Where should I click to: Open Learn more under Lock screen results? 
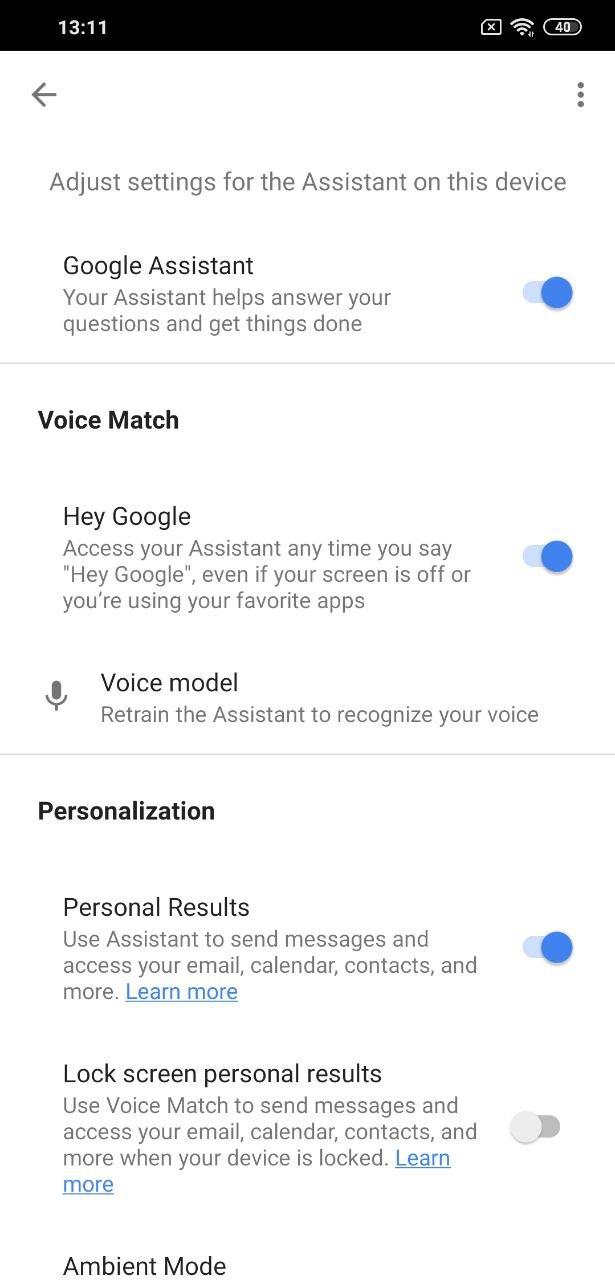(x=257, y=1171)
